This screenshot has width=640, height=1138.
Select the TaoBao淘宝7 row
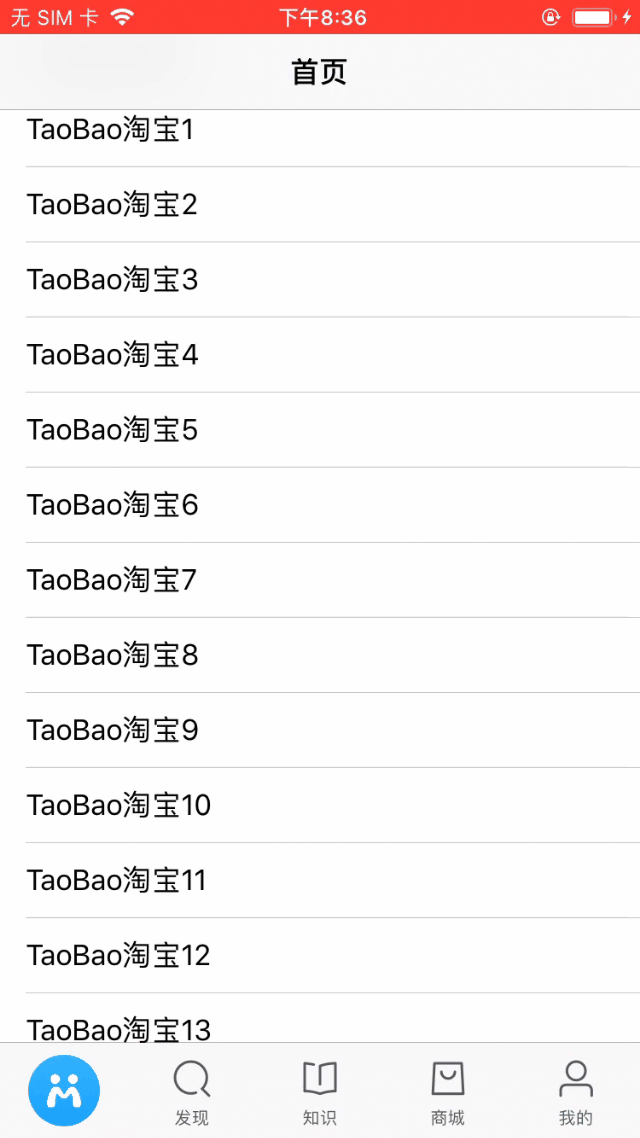[320, 580]
